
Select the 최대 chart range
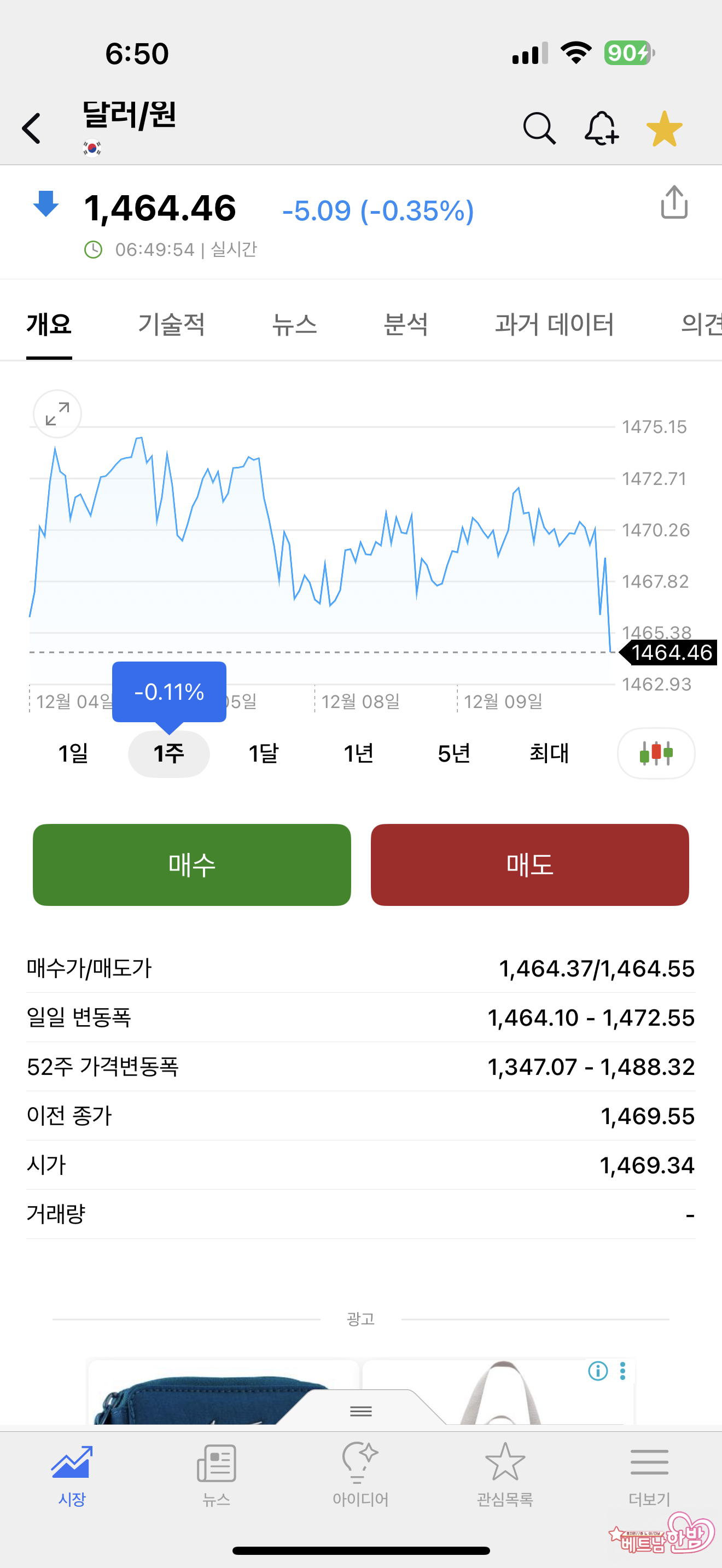tap(549, 753)
